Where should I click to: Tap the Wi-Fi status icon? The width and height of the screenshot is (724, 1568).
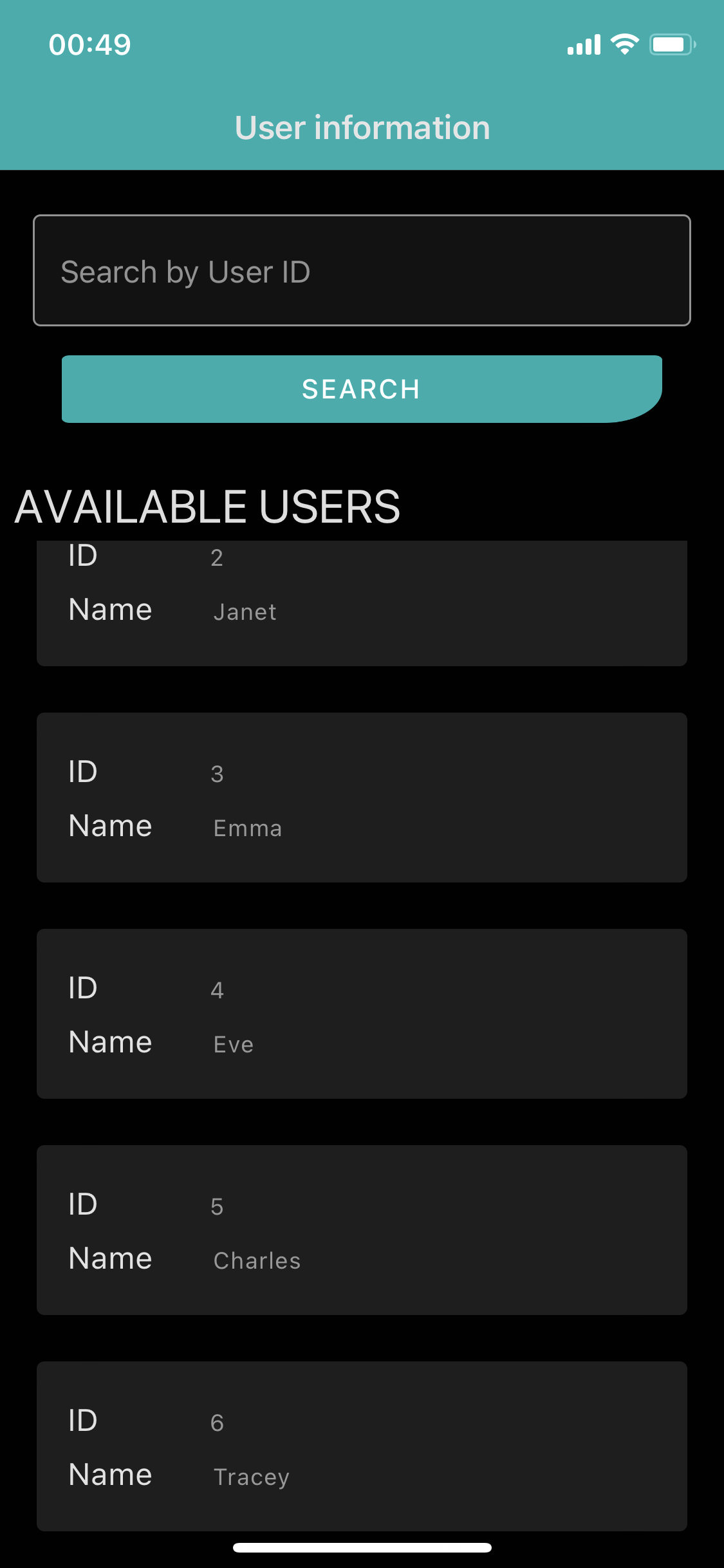(624, 43)
